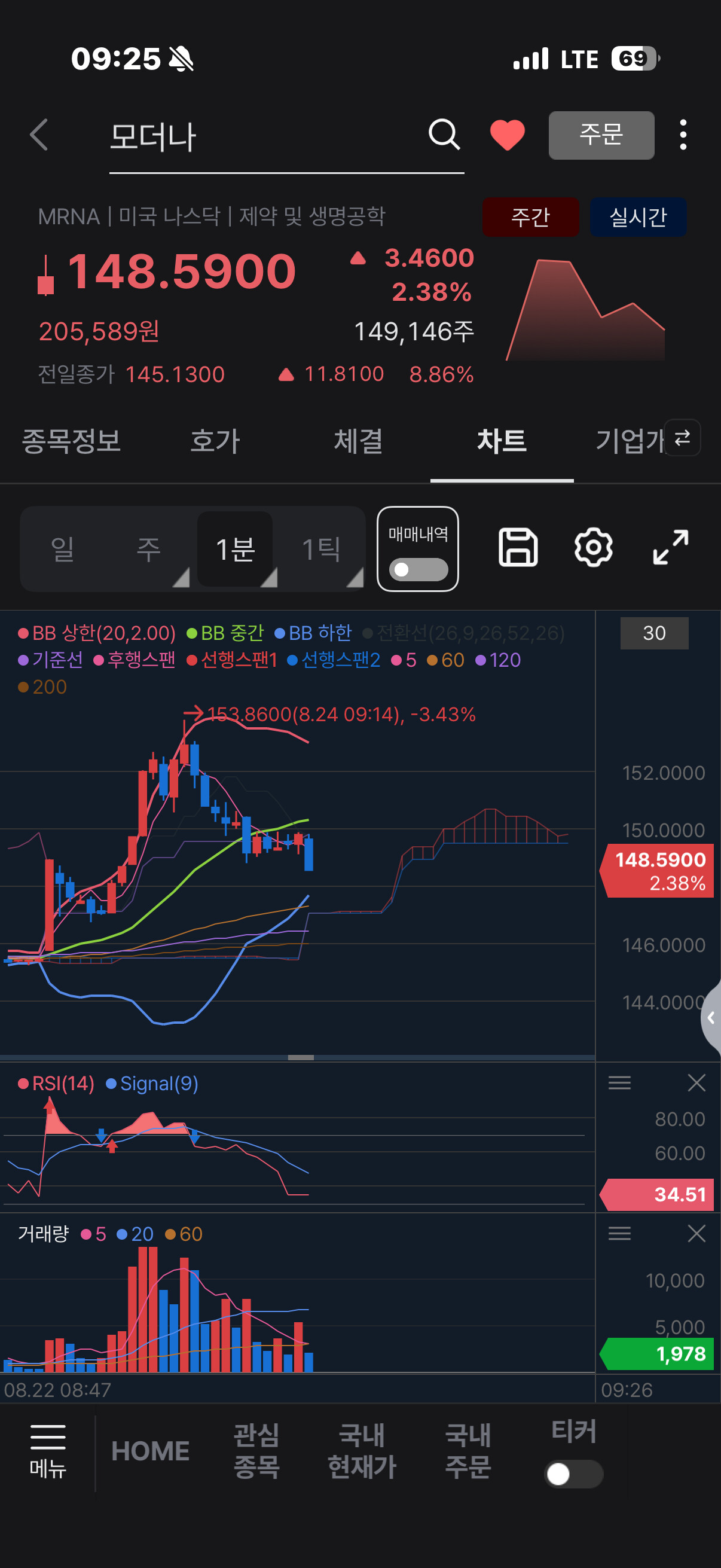This screenshot has height=1568, width=721.
Task: Expand chart to full screen
Action: [671, 547]
